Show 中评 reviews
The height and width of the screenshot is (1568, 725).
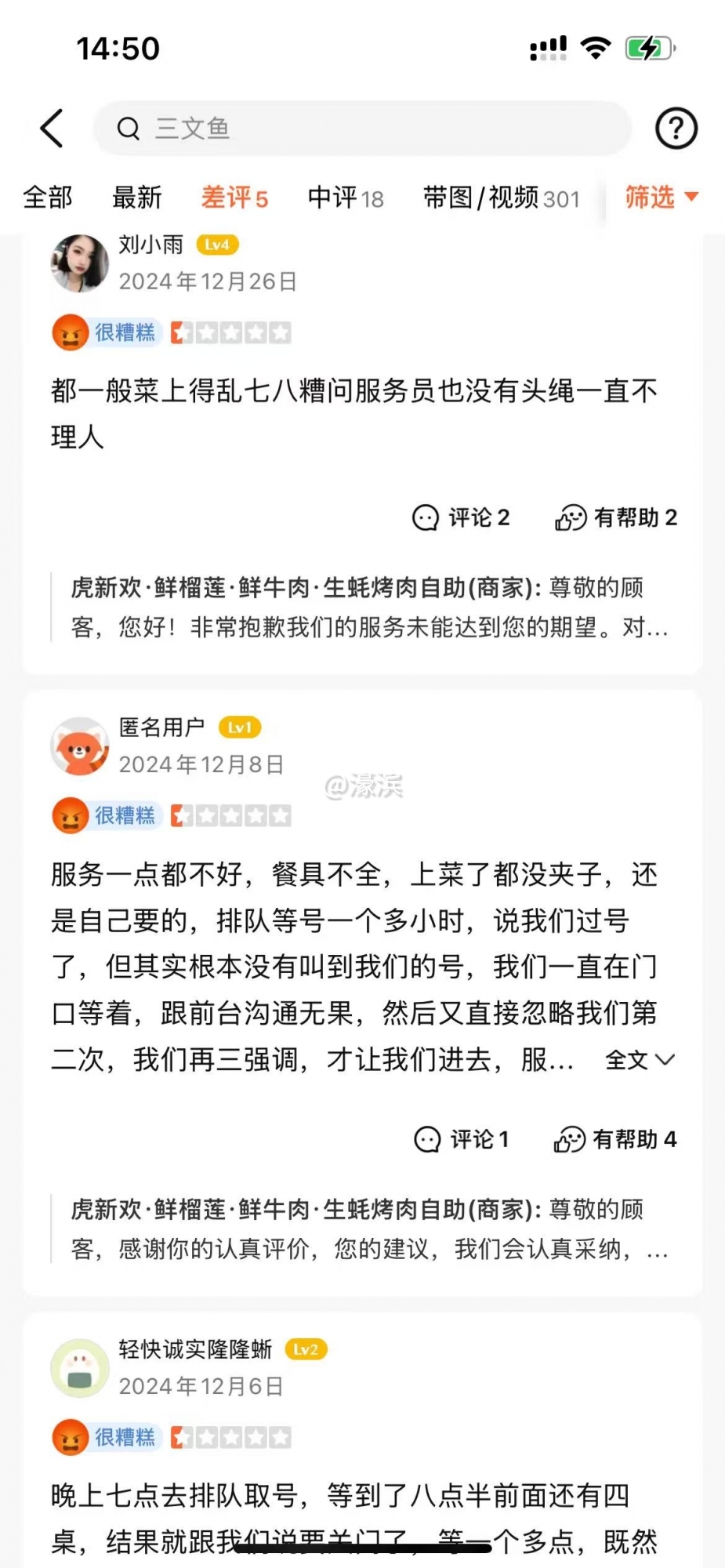point(346,198)
